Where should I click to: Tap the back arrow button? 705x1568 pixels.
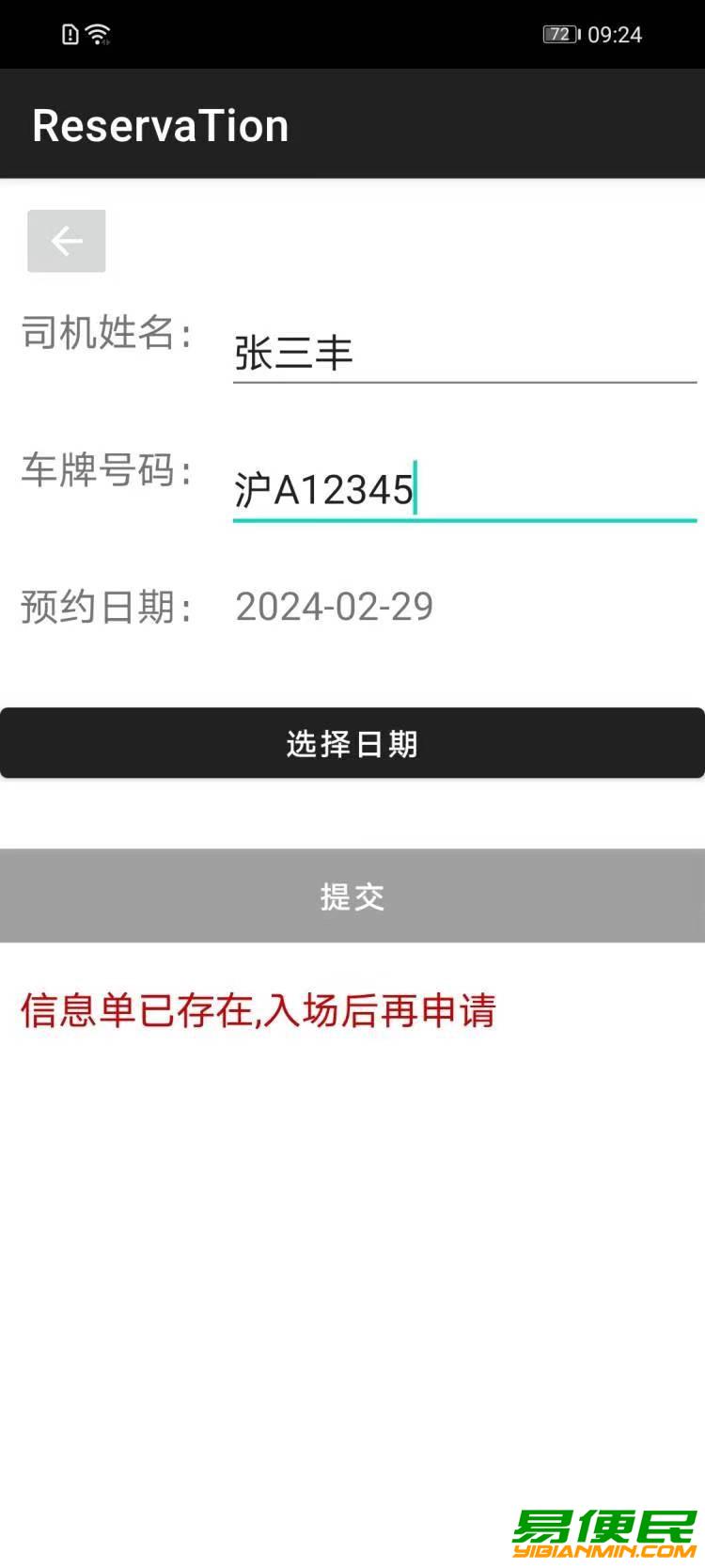pos(66,241)
